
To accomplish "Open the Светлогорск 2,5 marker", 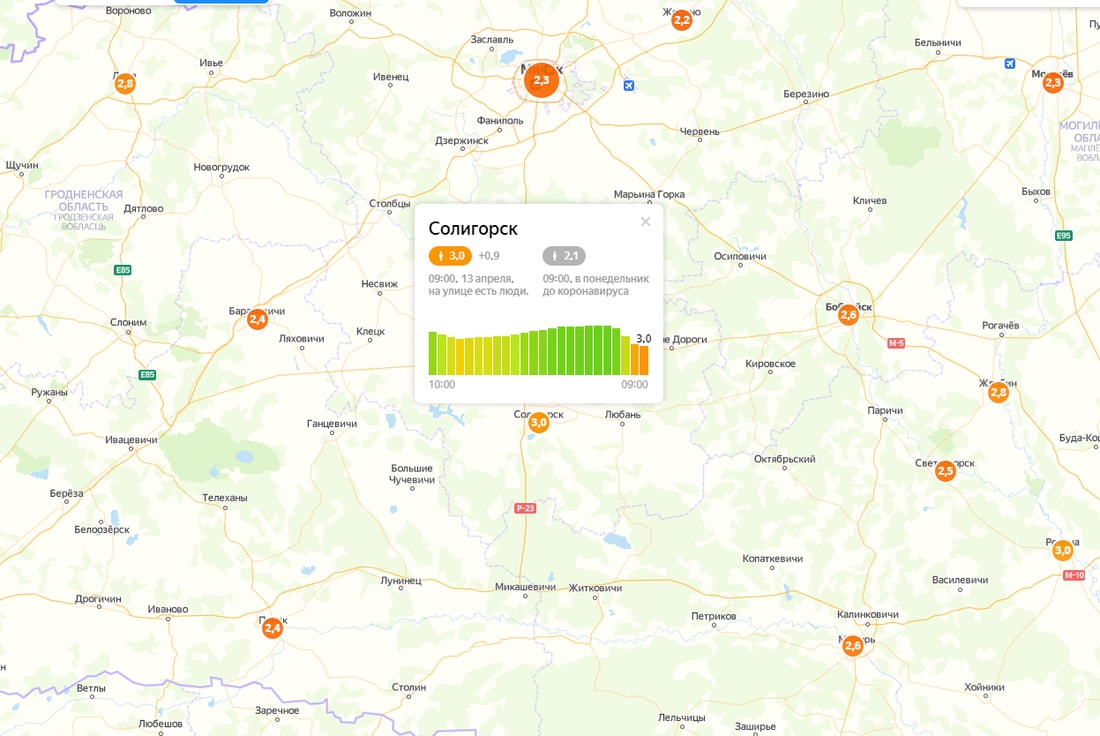I will click(x=945, y=471).
